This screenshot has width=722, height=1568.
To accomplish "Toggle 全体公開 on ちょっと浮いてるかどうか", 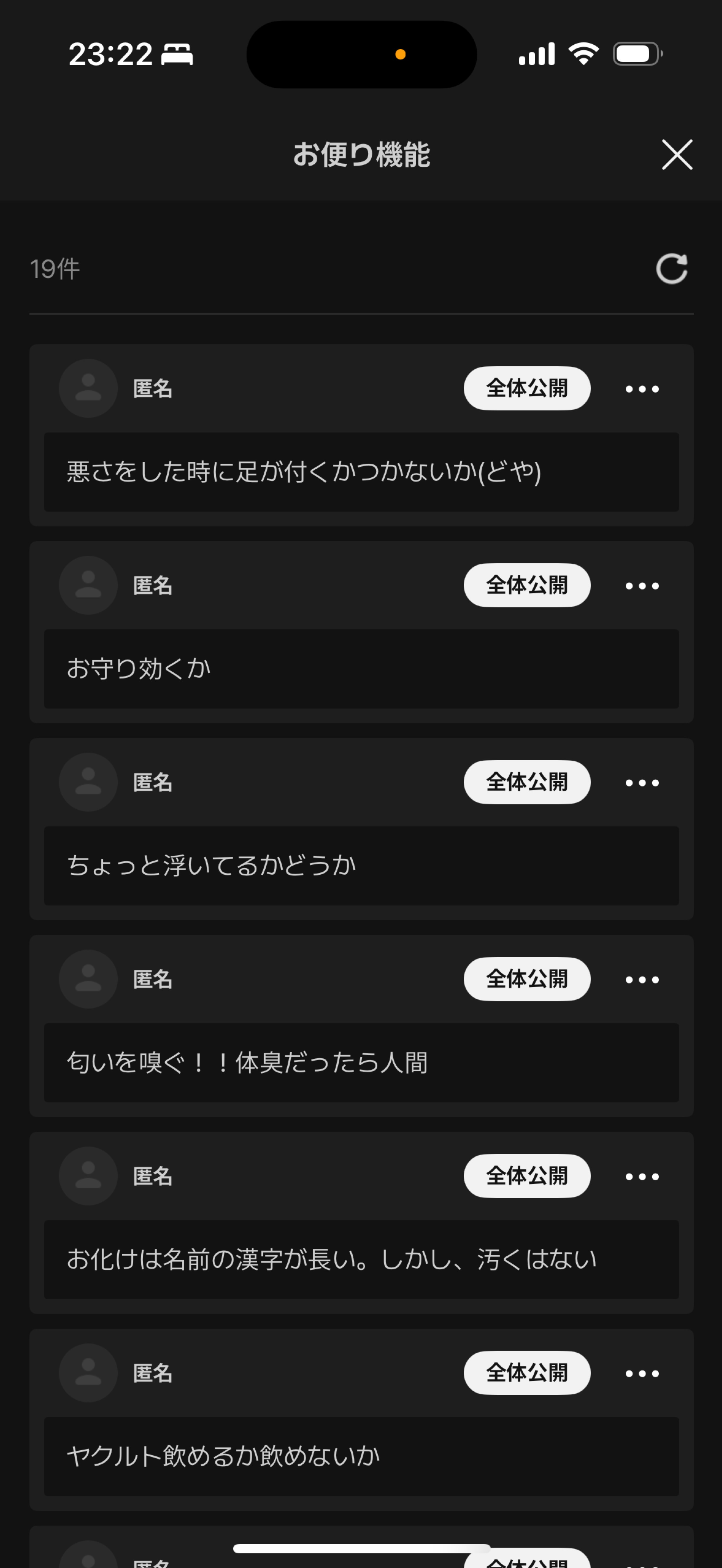I will coord(527,782).
